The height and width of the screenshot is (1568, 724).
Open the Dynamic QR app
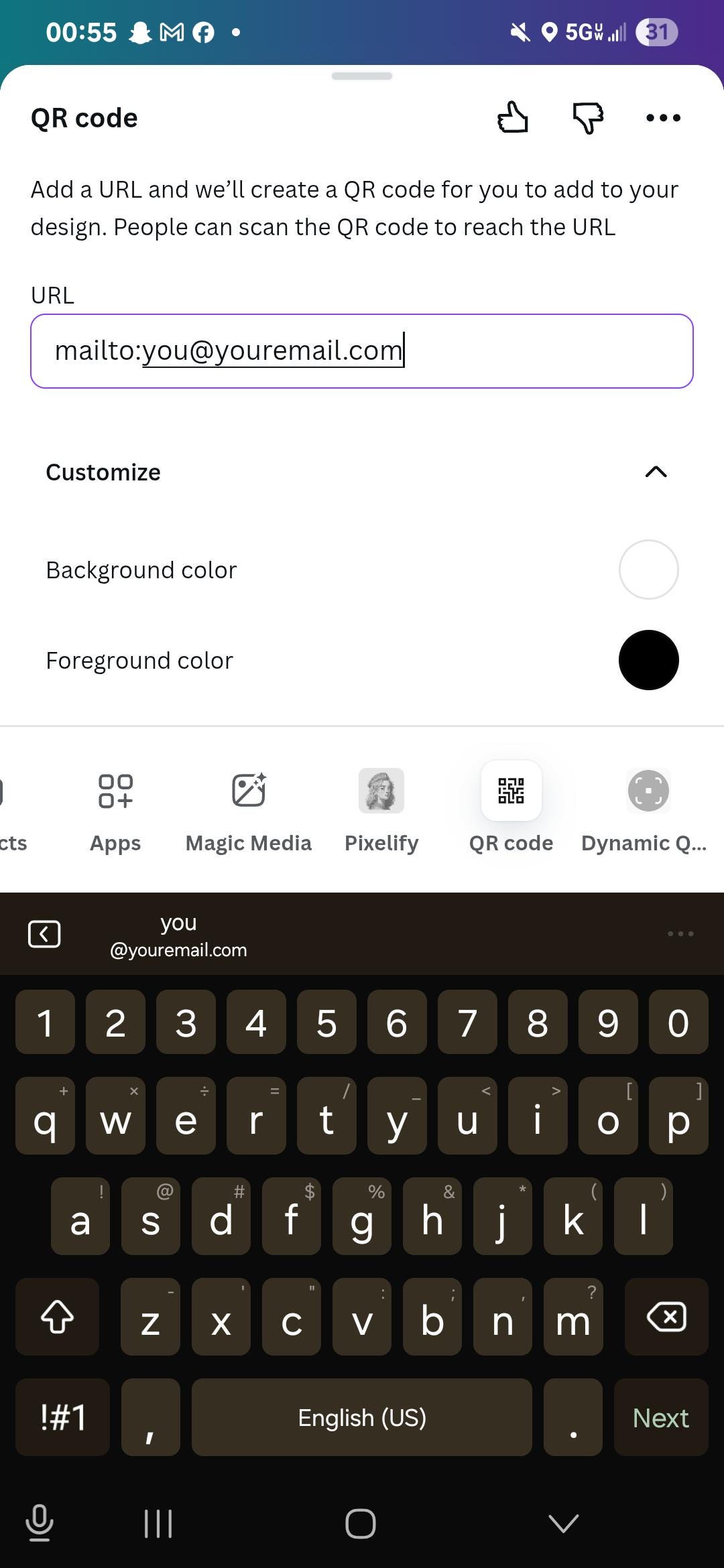646,811
